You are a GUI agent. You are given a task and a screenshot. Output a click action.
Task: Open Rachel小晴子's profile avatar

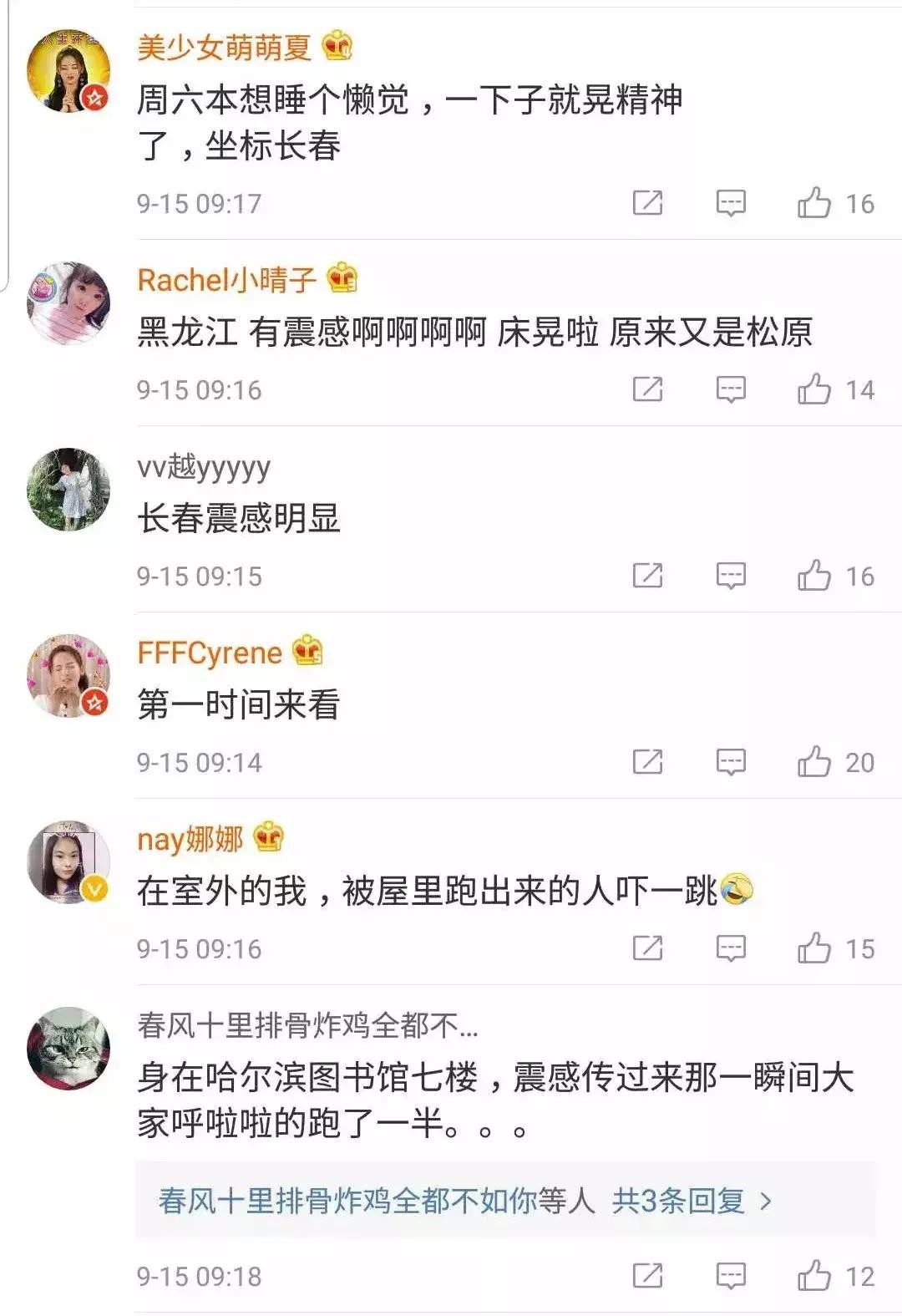pyautogui.click(x=68, y=302)
